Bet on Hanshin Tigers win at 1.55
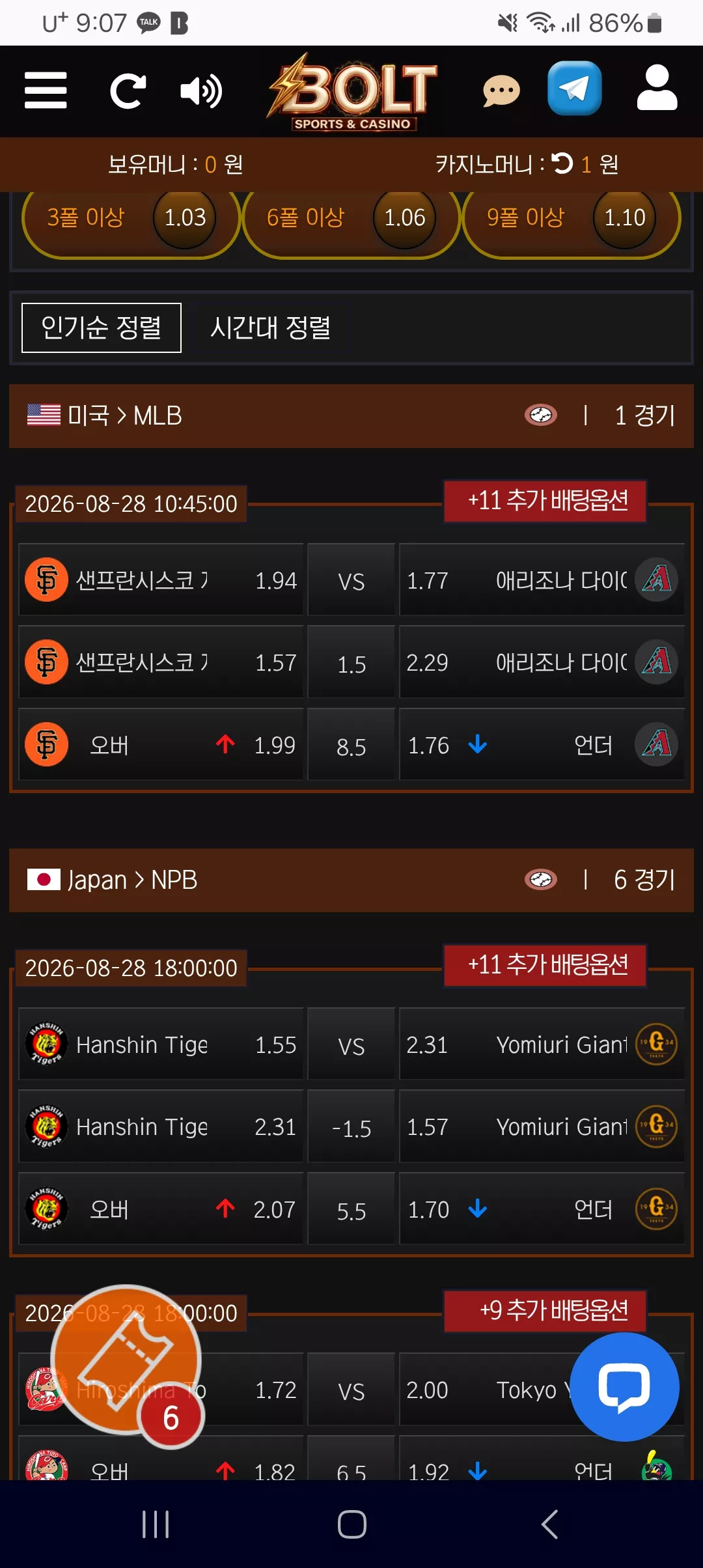 (x=161, y=1044)
